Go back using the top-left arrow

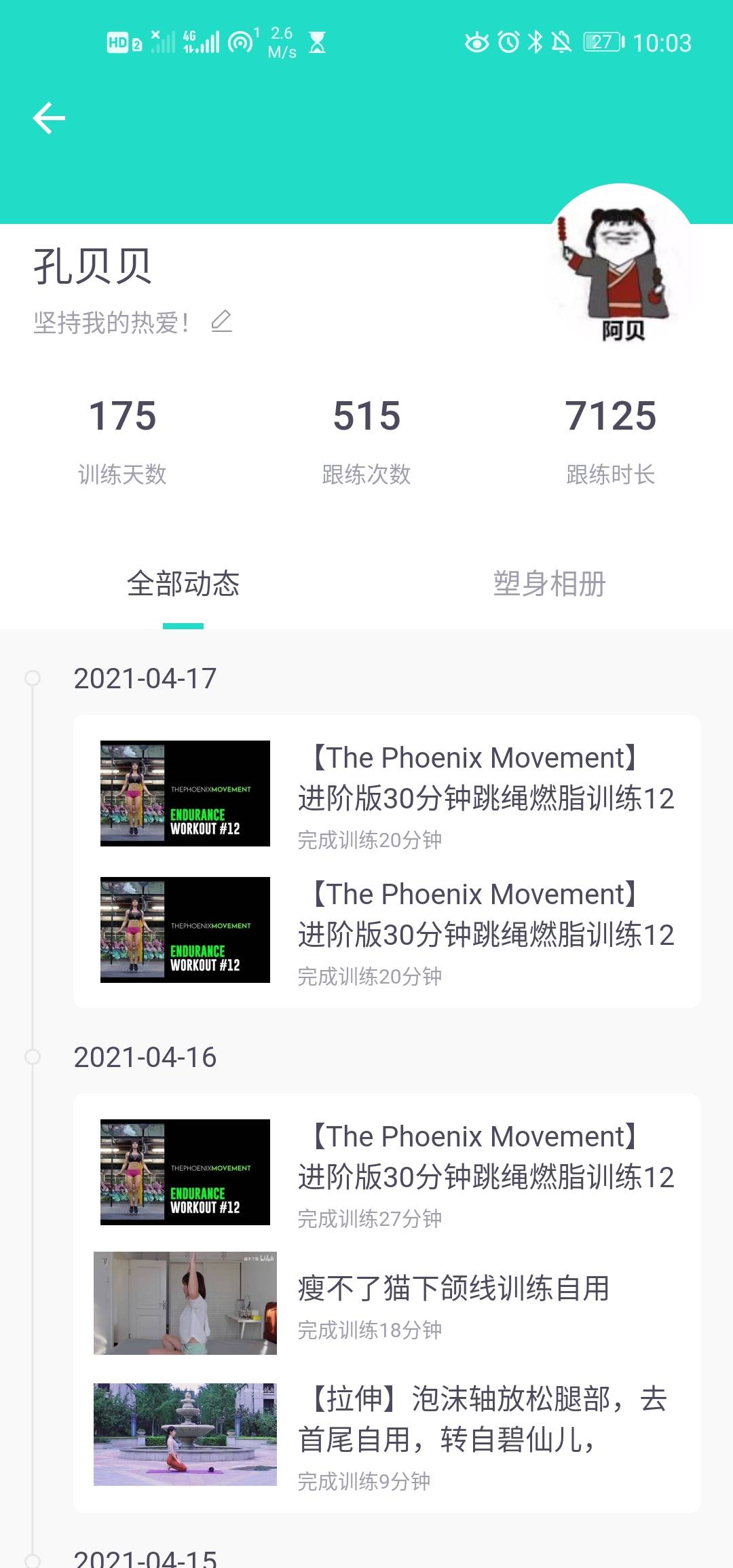point(49,118)
